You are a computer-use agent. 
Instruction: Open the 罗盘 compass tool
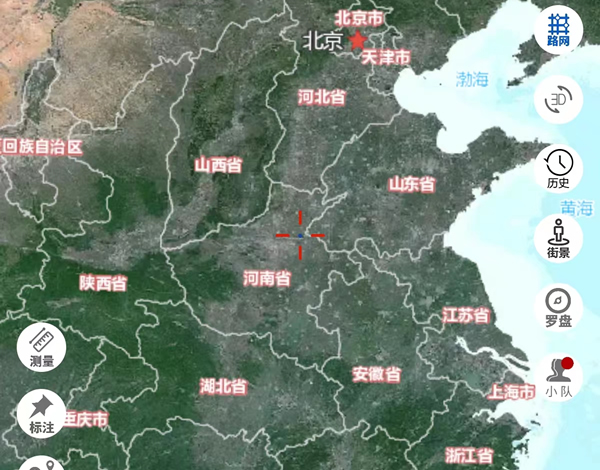point(558,307)
